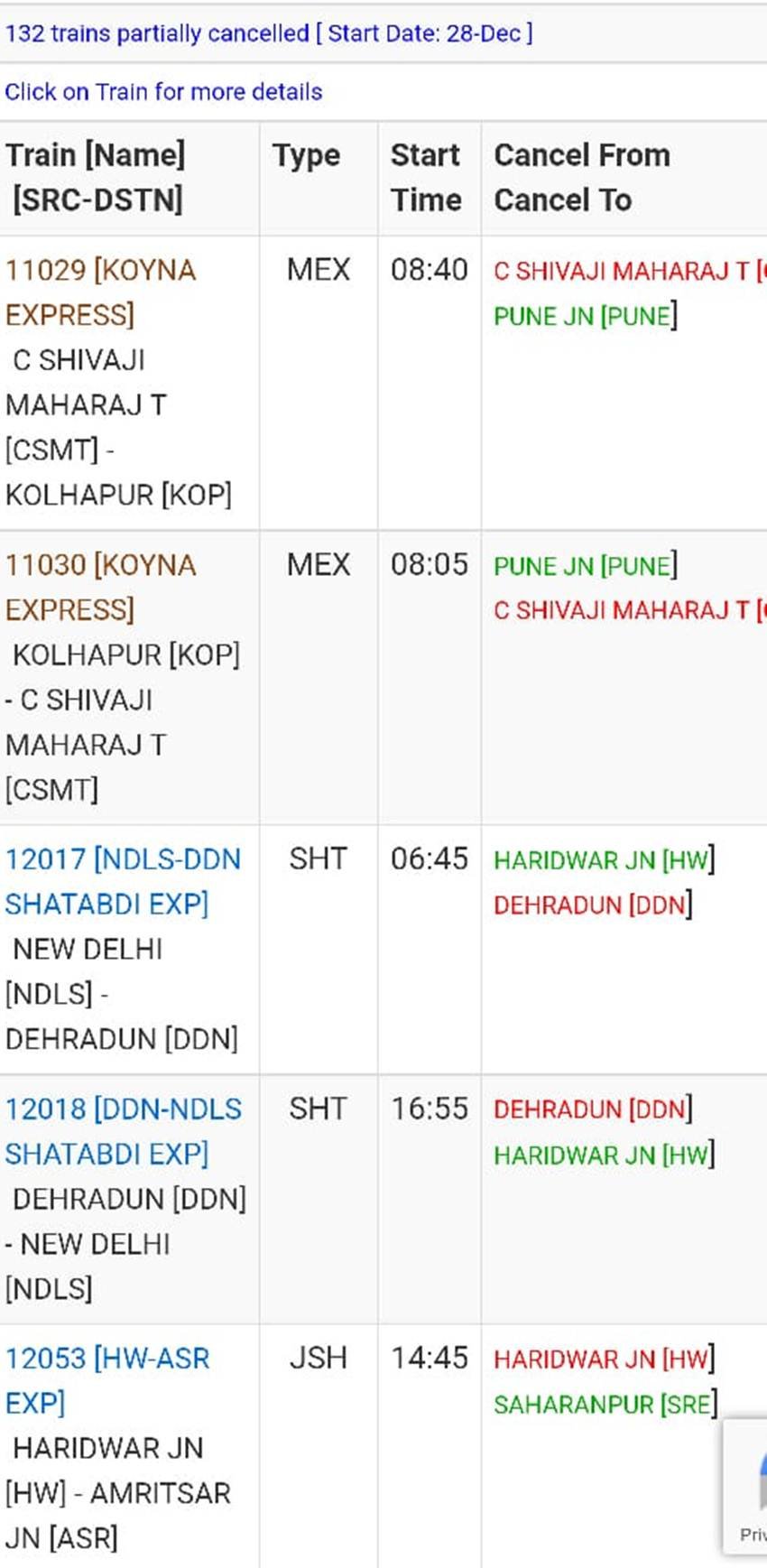The height and width of the screenshot is (1568, 767).
Task: View train 12017 NDLS-DDN Shatabdi Exp
Action: point(123,881)
